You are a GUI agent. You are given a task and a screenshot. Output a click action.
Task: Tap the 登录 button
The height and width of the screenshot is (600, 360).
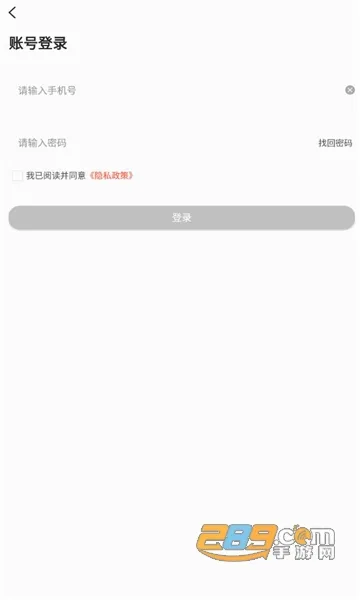(x=181, y=218)
